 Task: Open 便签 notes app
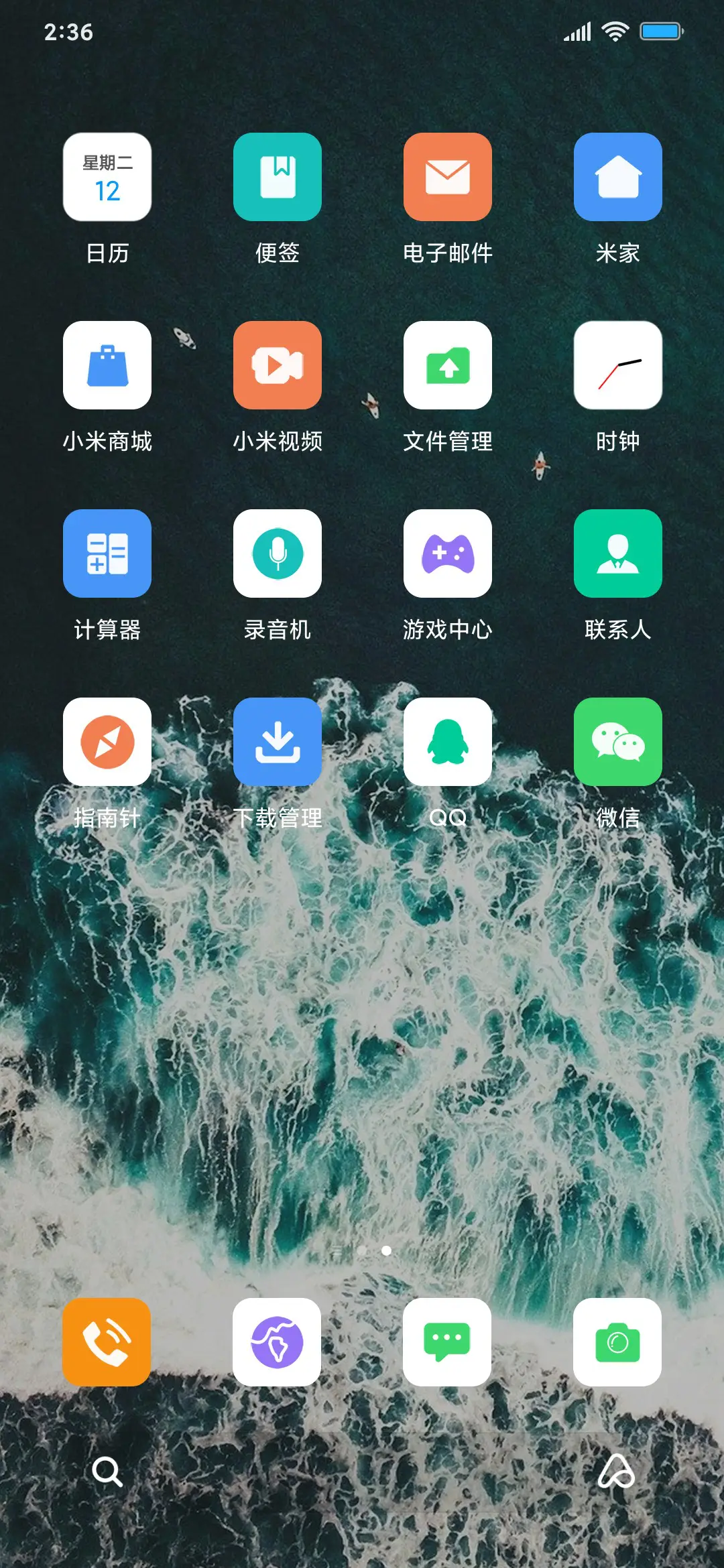pos(278,176)
